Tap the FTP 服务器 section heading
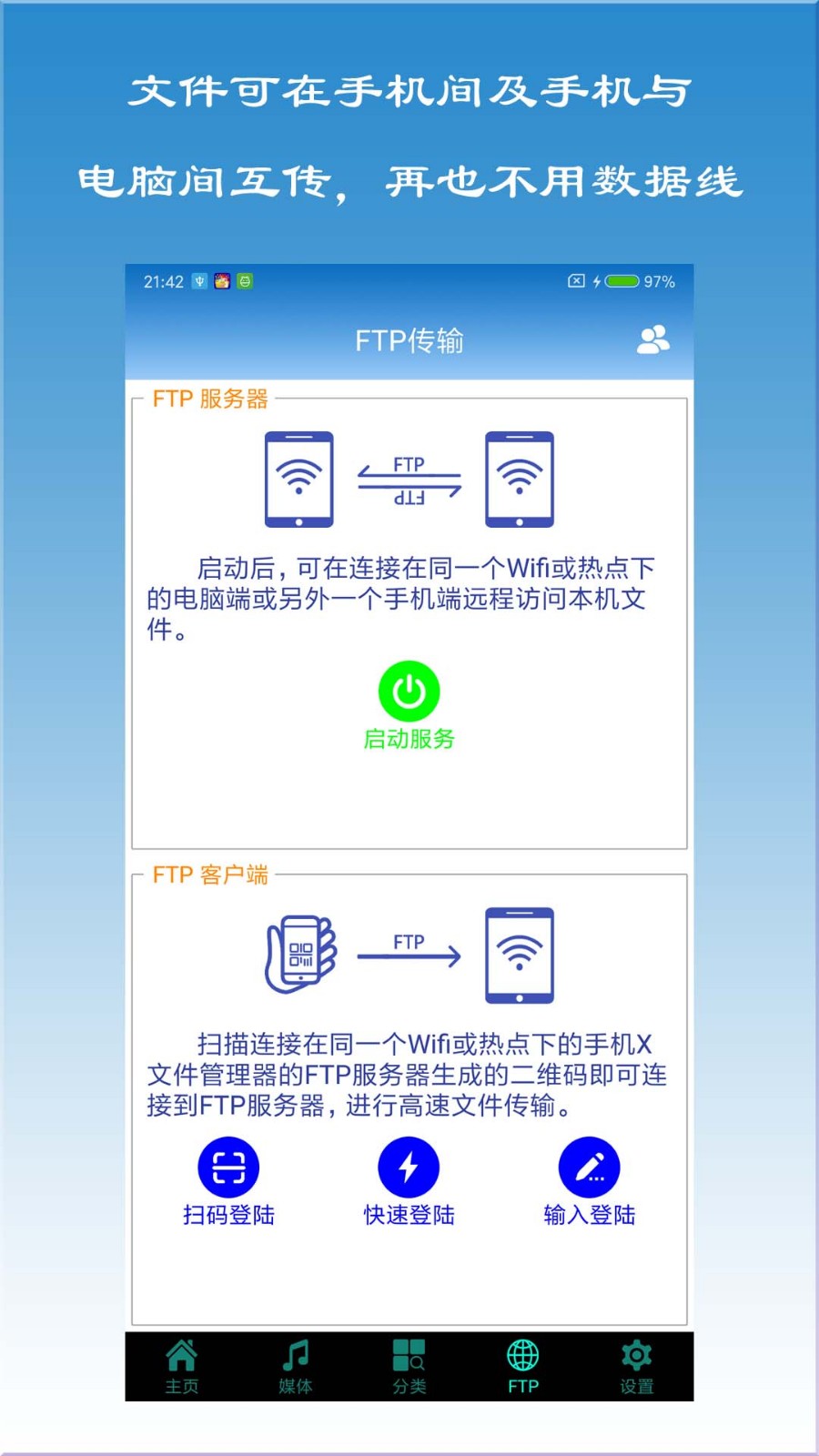This screenshot has width=819, height=1456. tap(207, 399)
